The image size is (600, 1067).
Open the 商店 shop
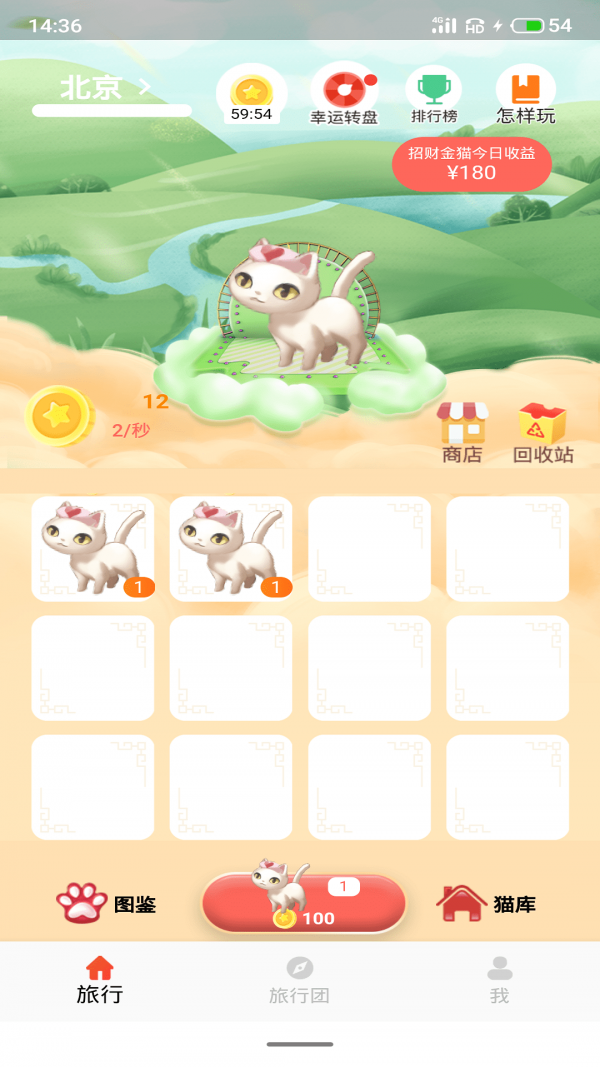click(x=462, y=433)
